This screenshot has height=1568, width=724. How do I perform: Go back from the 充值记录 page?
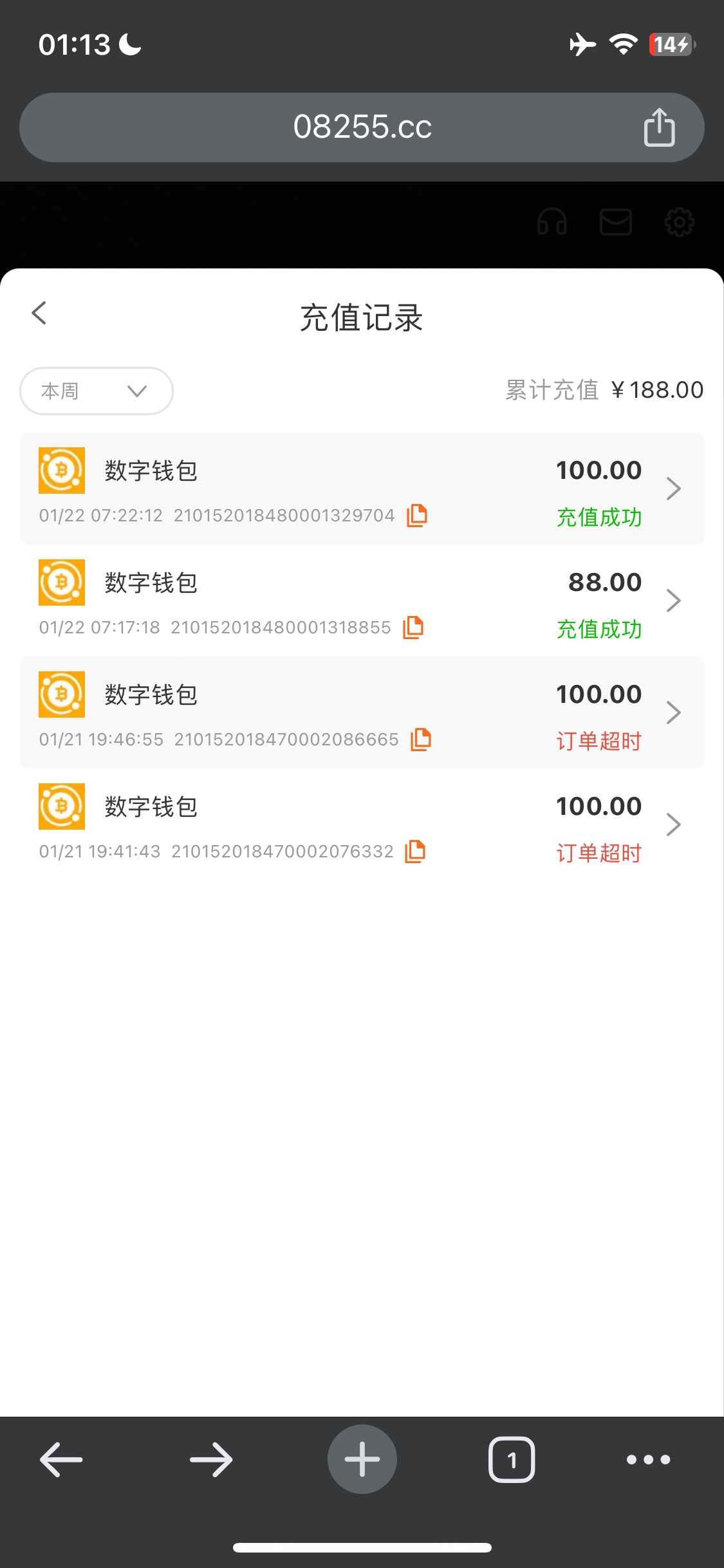tap(39, 313)
